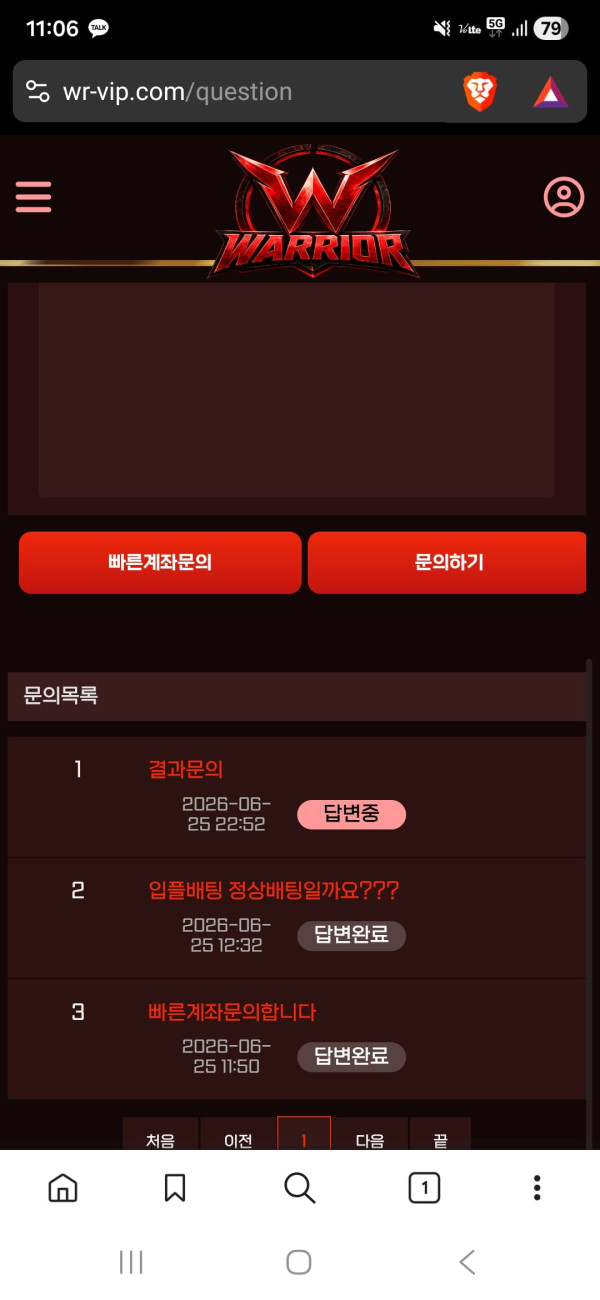600x1300 pixels.
Task: Select page 1 in pagination
Action: (x=304, y=1137)
